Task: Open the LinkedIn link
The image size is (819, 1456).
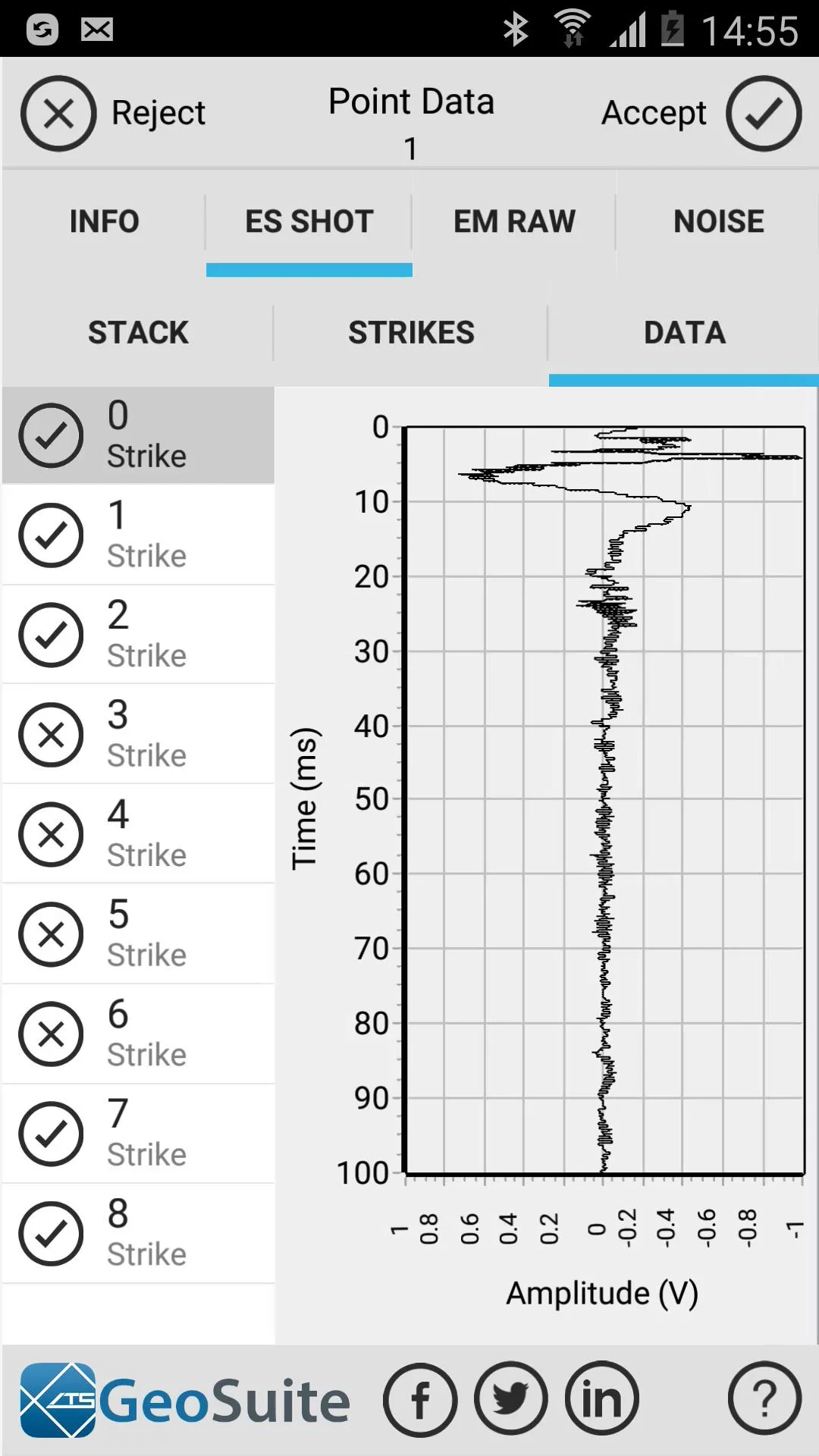Action: (x=602, y=1400)
